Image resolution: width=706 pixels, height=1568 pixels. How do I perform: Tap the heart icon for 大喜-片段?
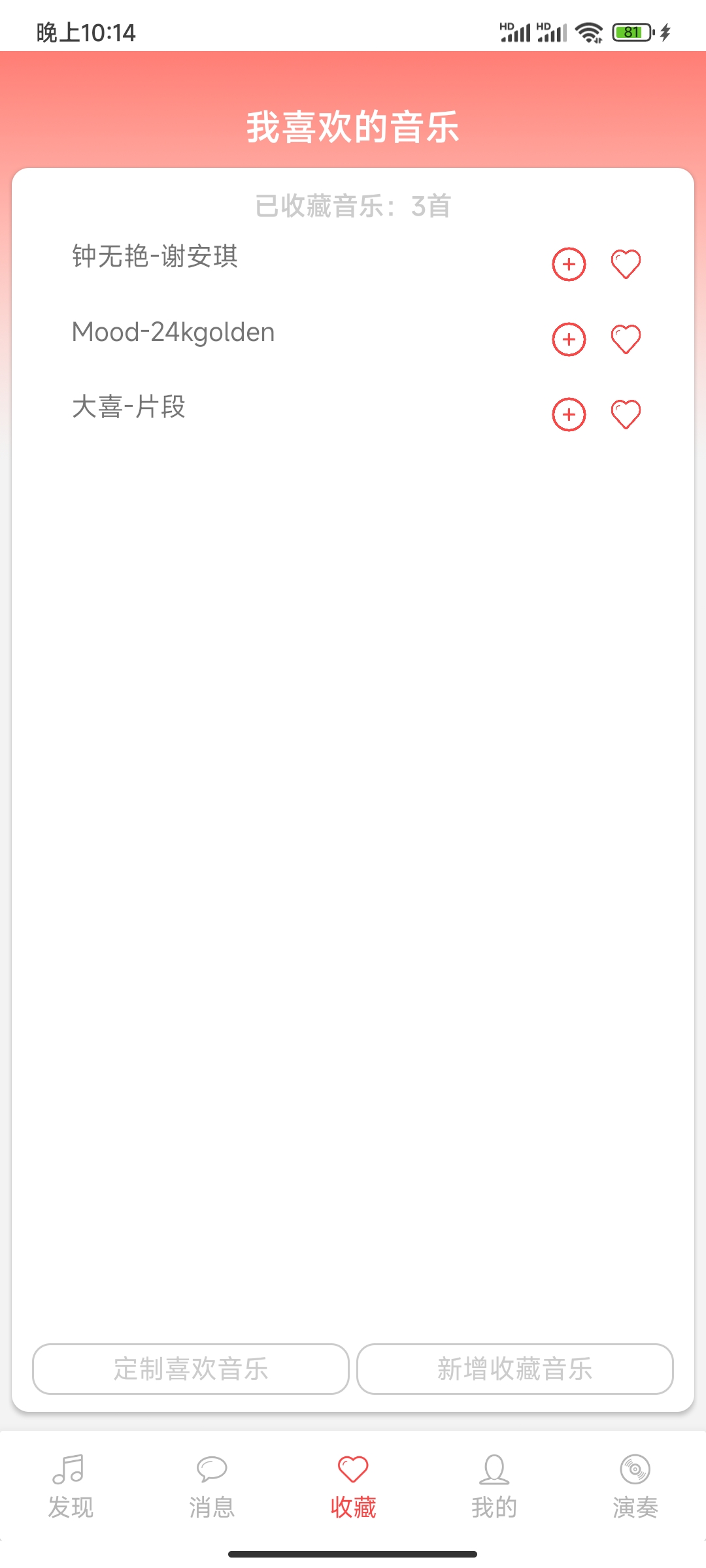point(626,415)
